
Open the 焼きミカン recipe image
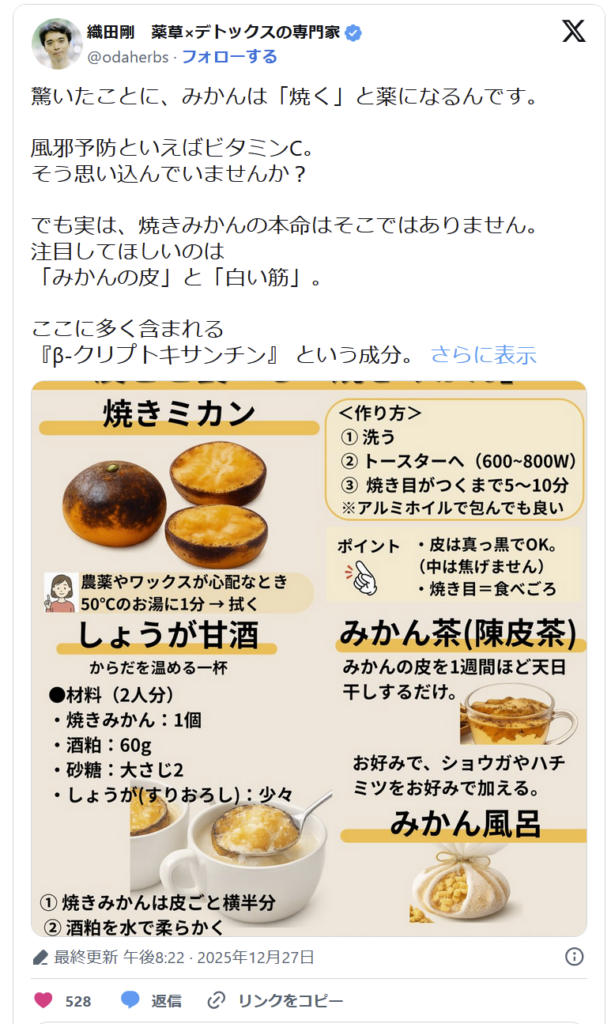(308, 658)
